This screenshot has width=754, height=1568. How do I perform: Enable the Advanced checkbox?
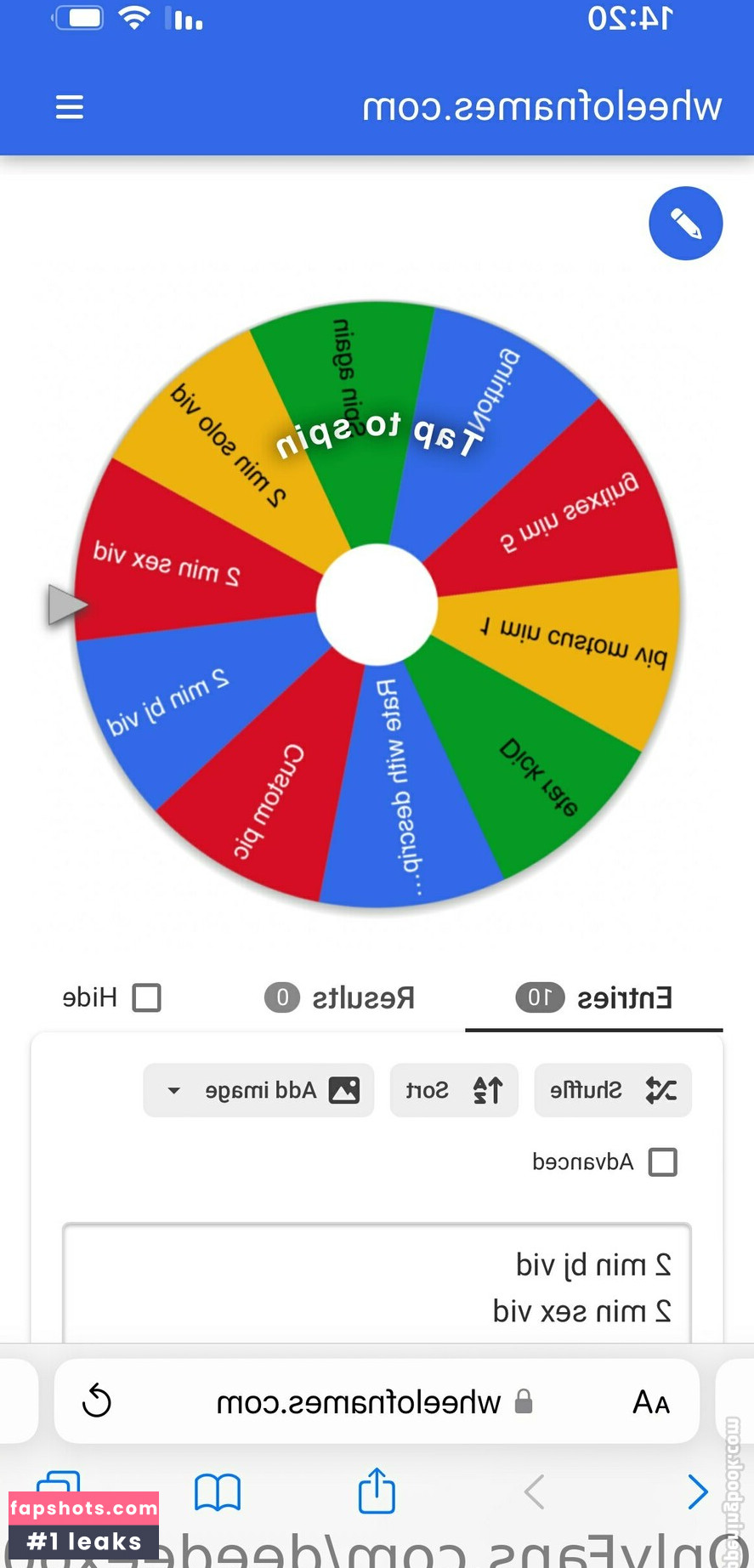[662, 1162]
